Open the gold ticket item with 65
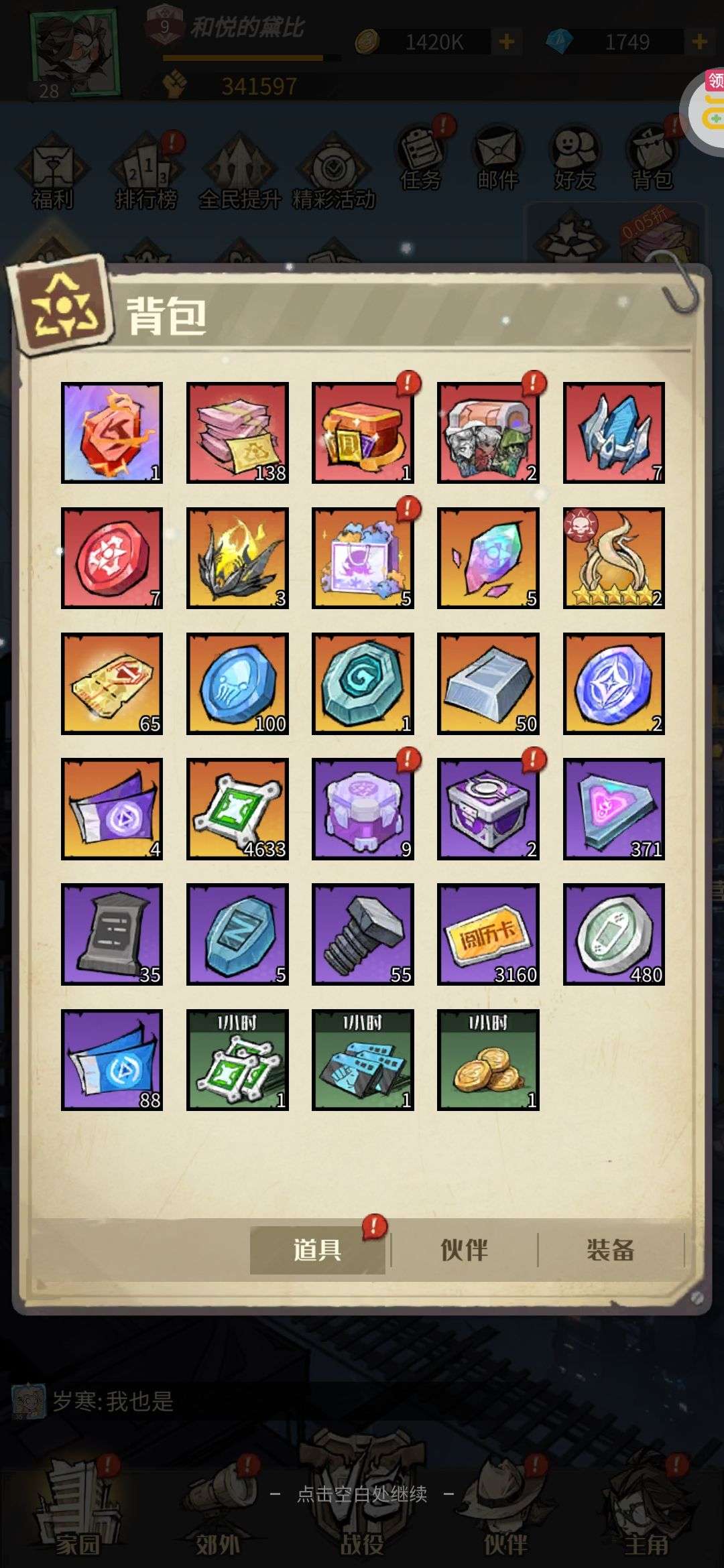 (x=112, y=683)
